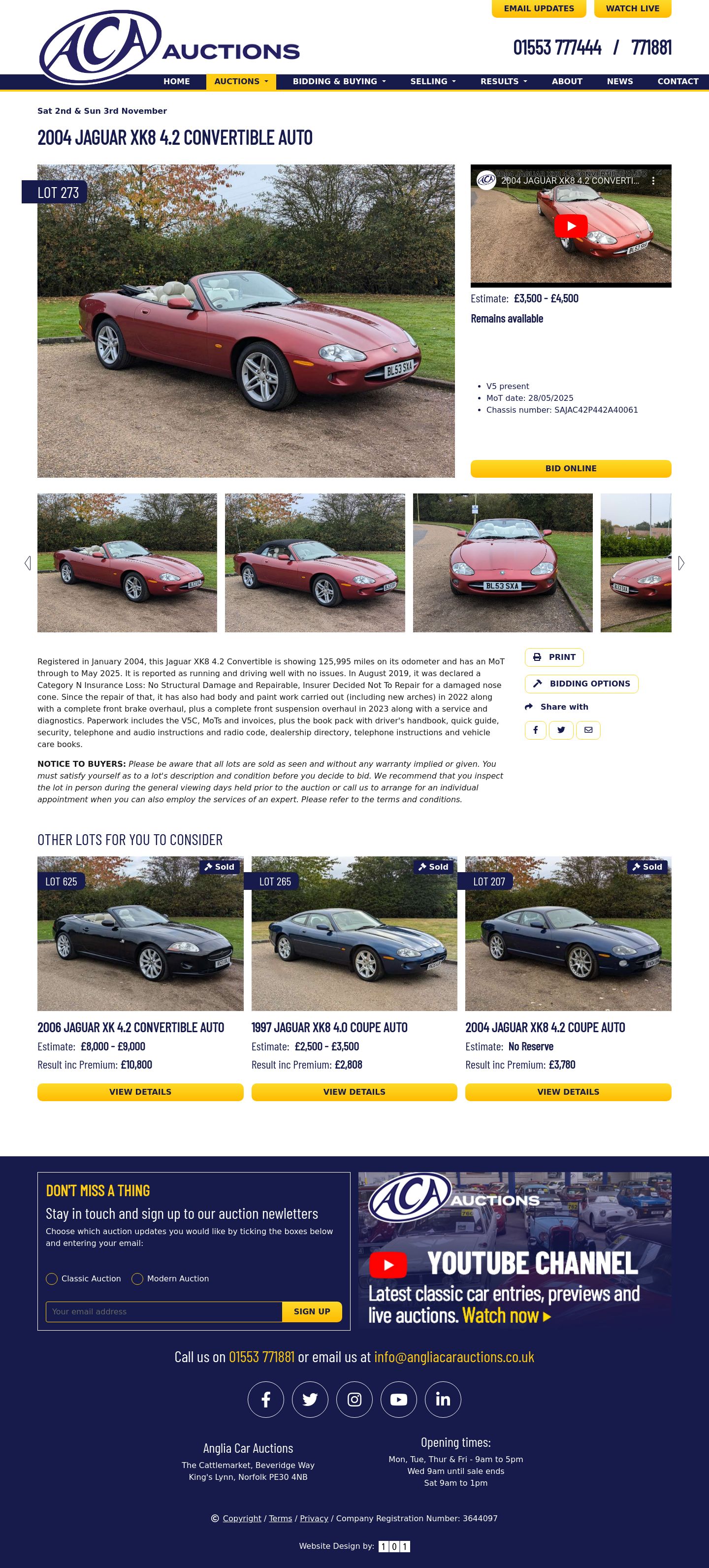Viewport: 709px width, 1568px height.
Task: Expand the Results menu
Action: click(503, 82)
